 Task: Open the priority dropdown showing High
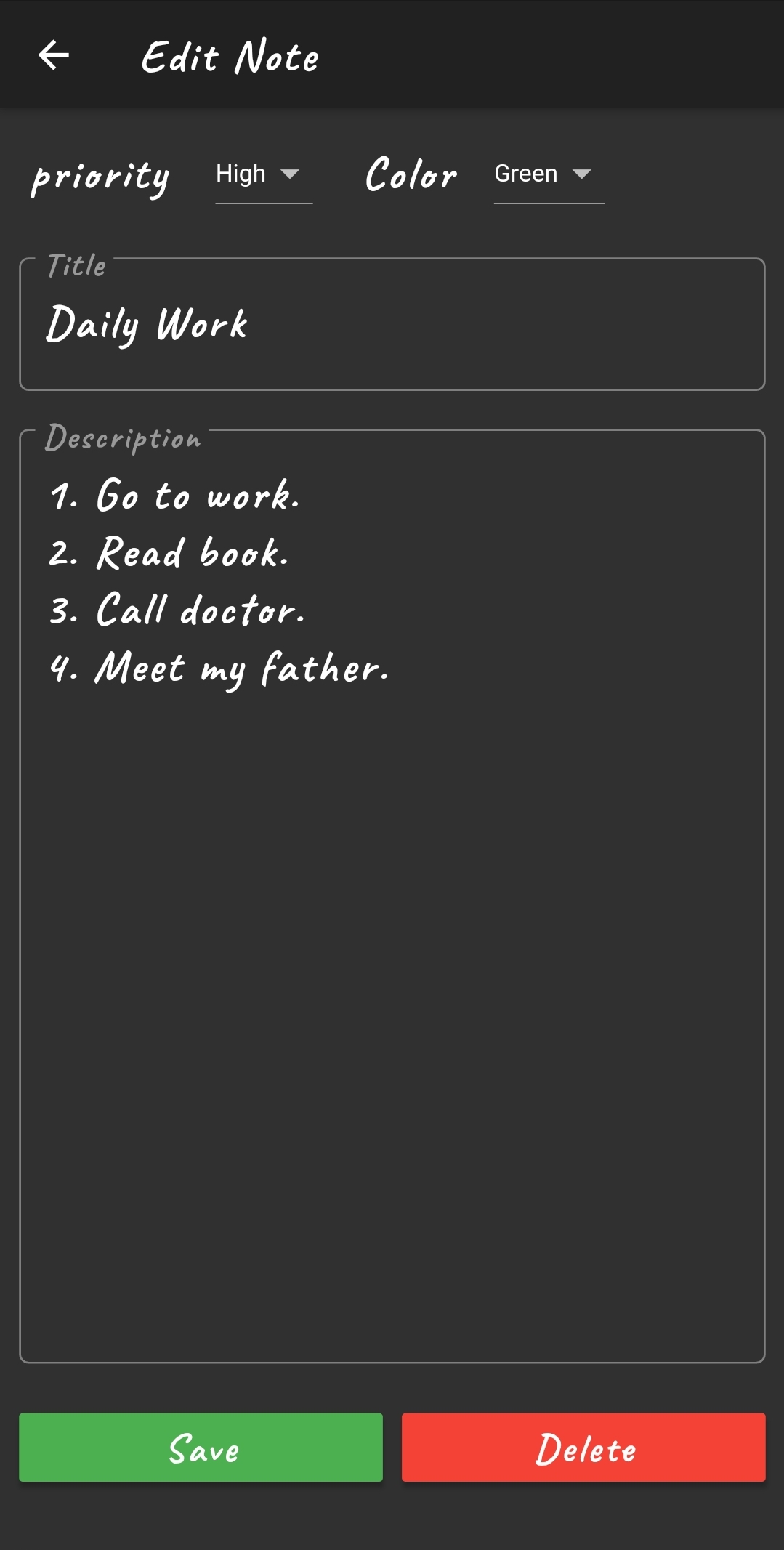[263, 174]
